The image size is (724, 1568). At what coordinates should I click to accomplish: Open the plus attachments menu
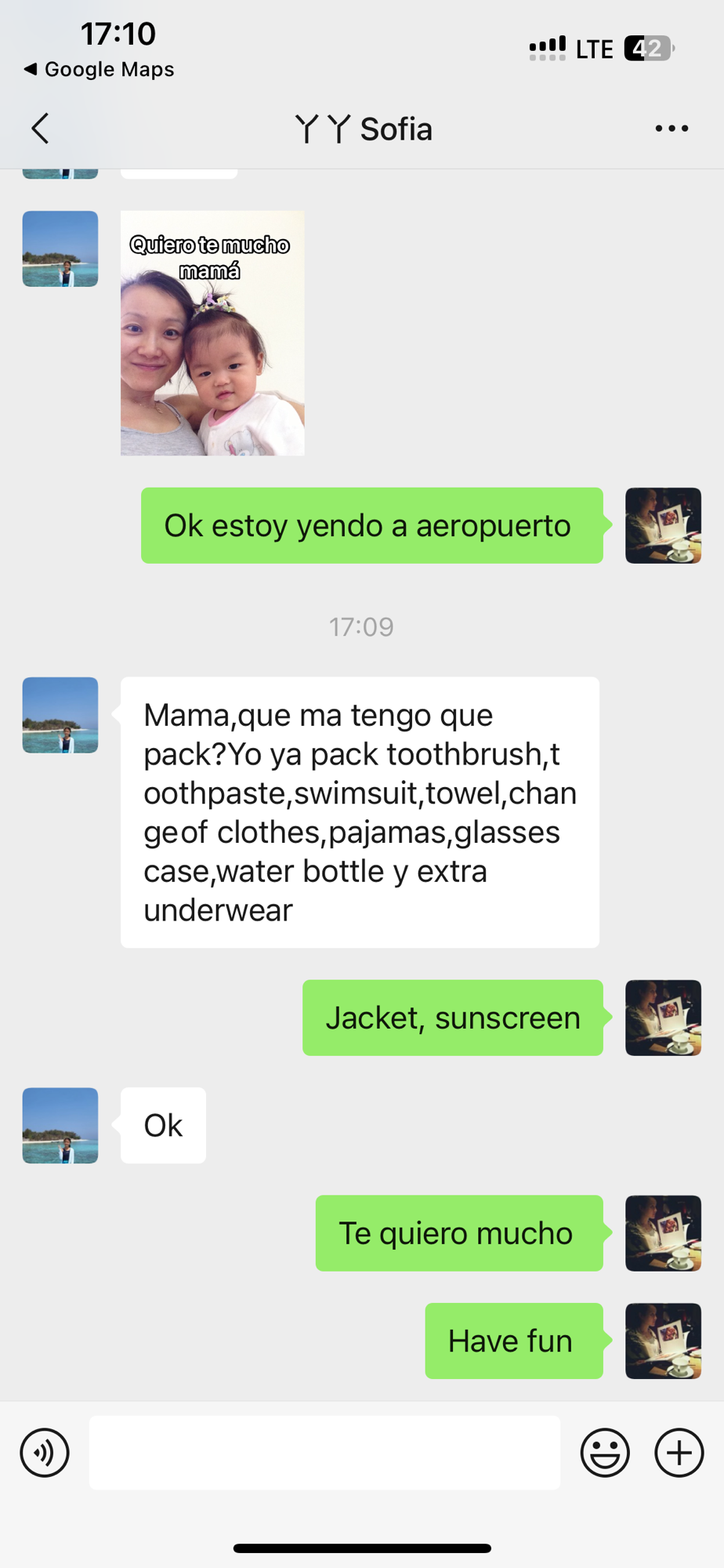tap(679, 1453)
